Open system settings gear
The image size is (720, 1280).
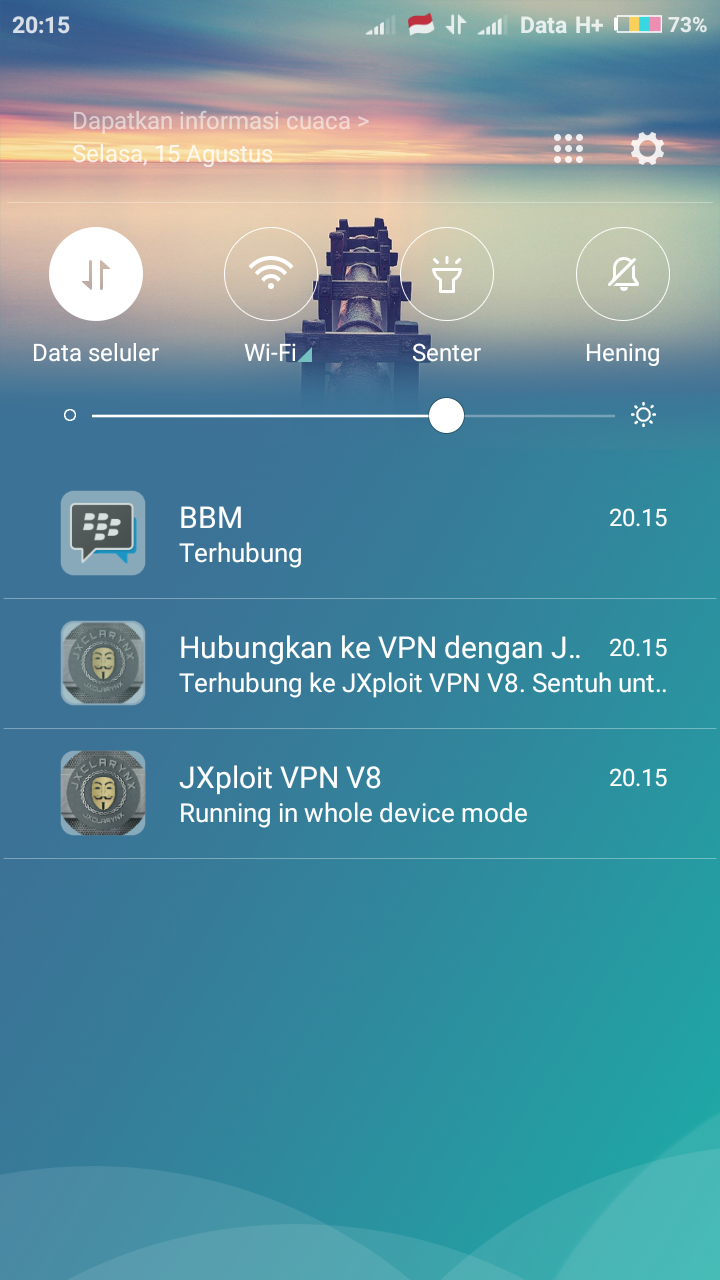[x=647, y=149]
